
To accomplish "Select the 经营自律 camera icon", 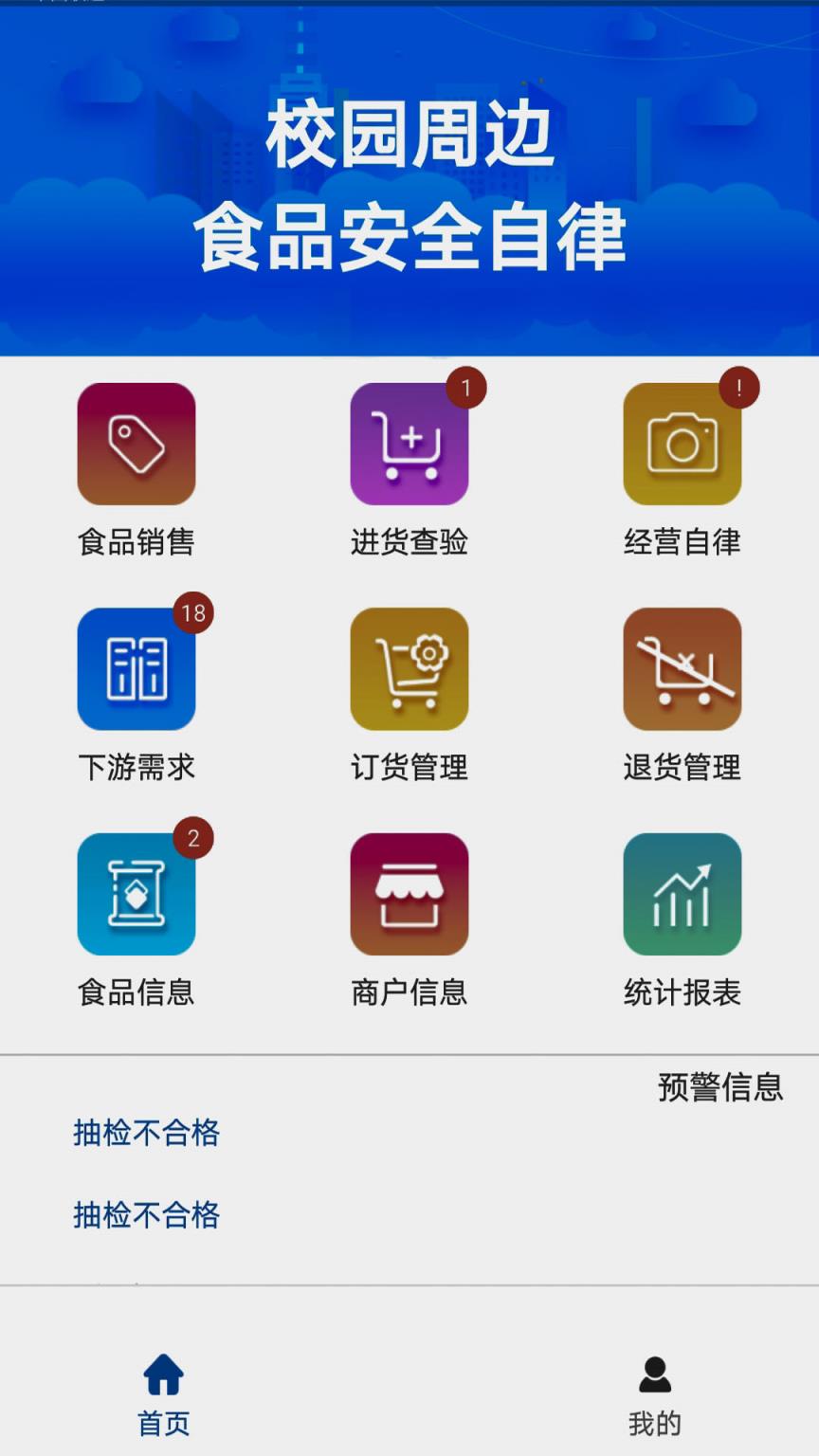I will [x=682, y=444].
